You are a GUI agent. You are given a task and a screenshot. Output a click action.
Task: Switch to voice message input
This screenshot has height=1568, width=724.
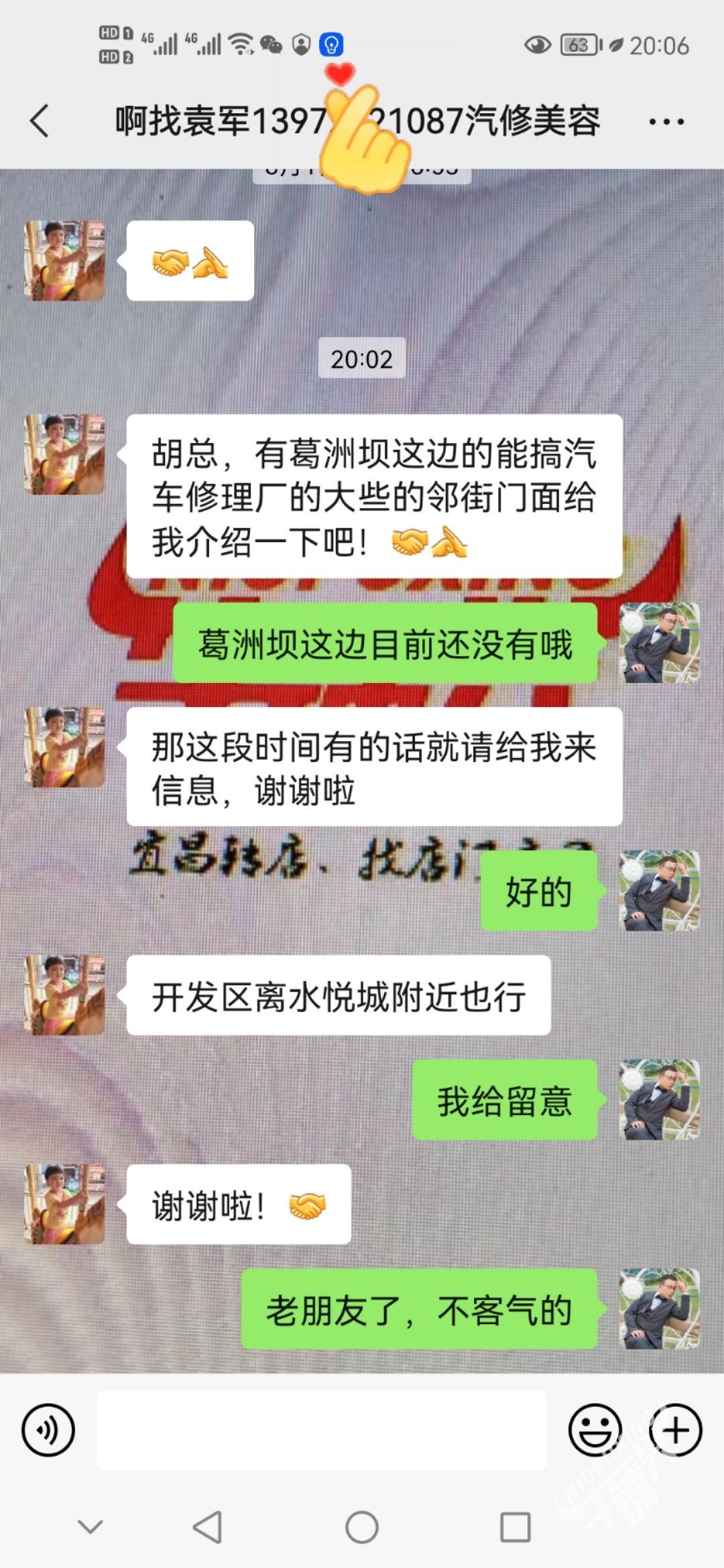pyautogui.click(x=48, y=1429)
